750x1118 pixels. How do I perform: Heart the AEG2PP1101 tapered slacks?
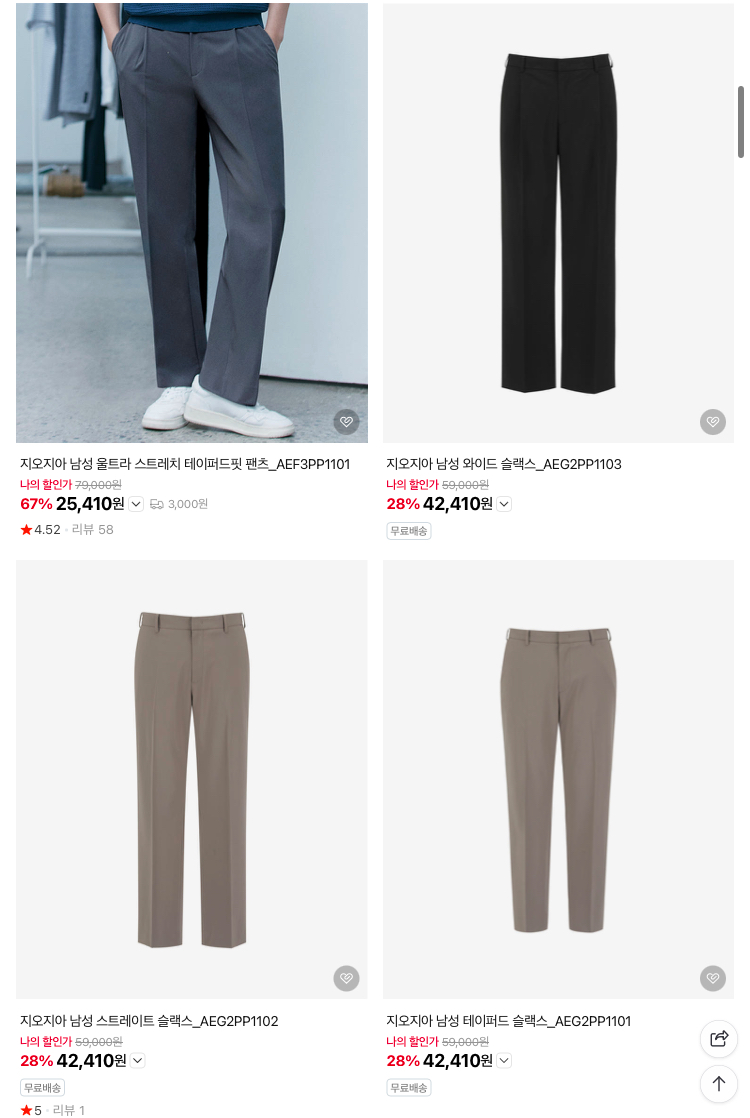point(713,978)
